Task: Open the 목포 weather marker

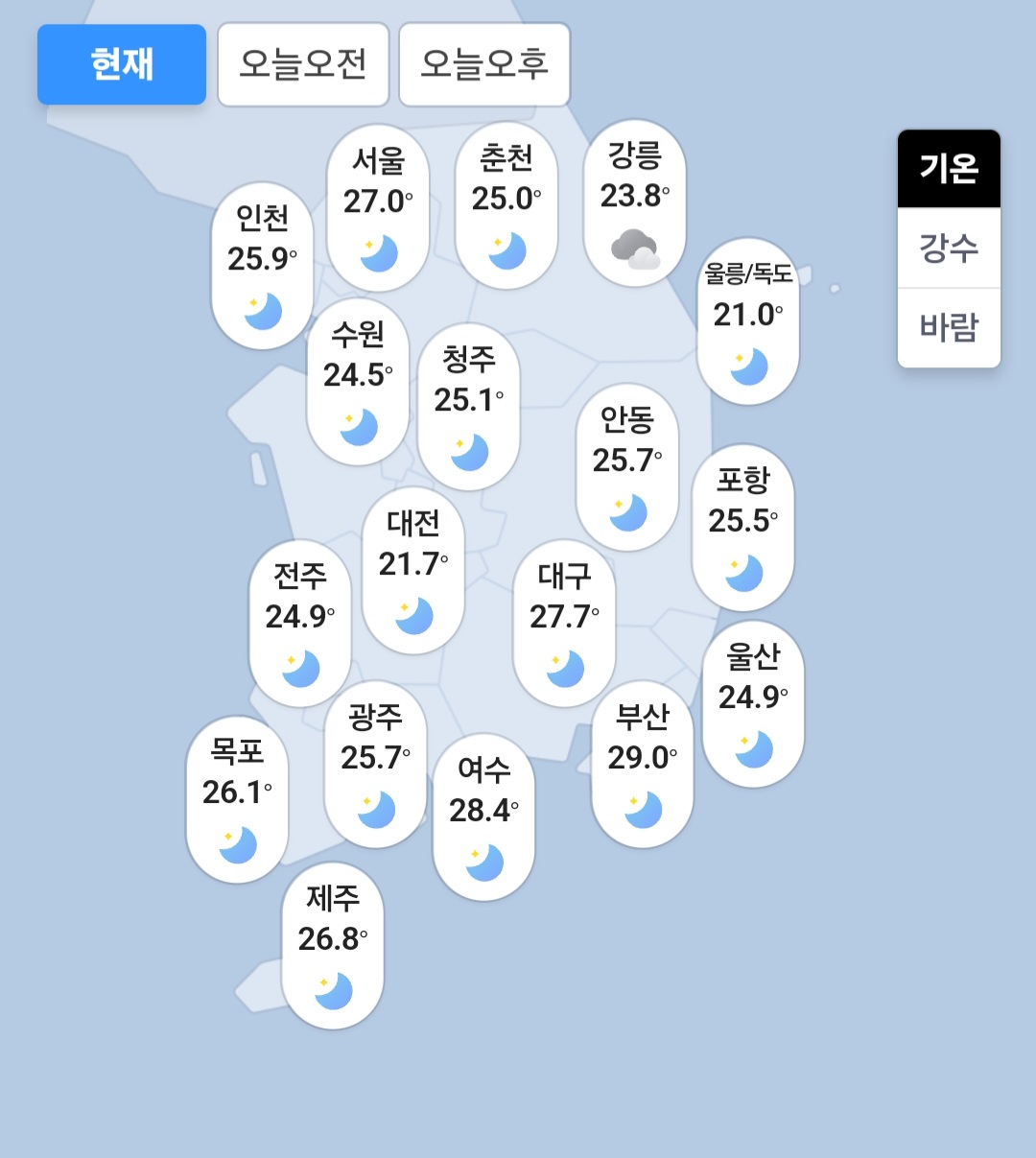Action: (237, 798)
